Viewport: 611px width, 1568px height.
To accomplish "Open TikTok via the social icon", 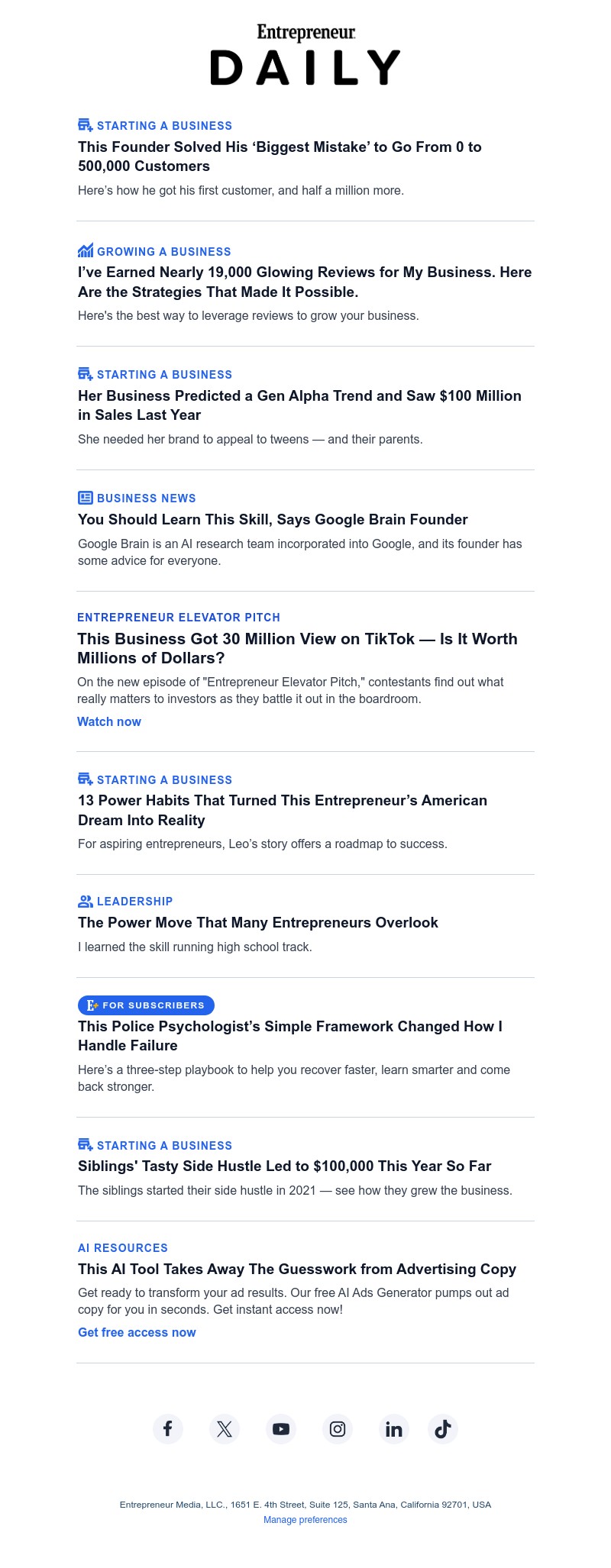I will 443,1429.
